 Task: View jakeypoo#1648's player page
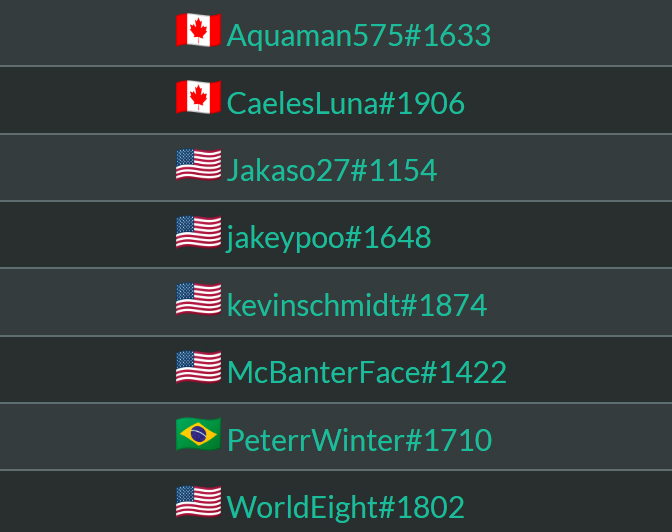[x=328, y=237]
